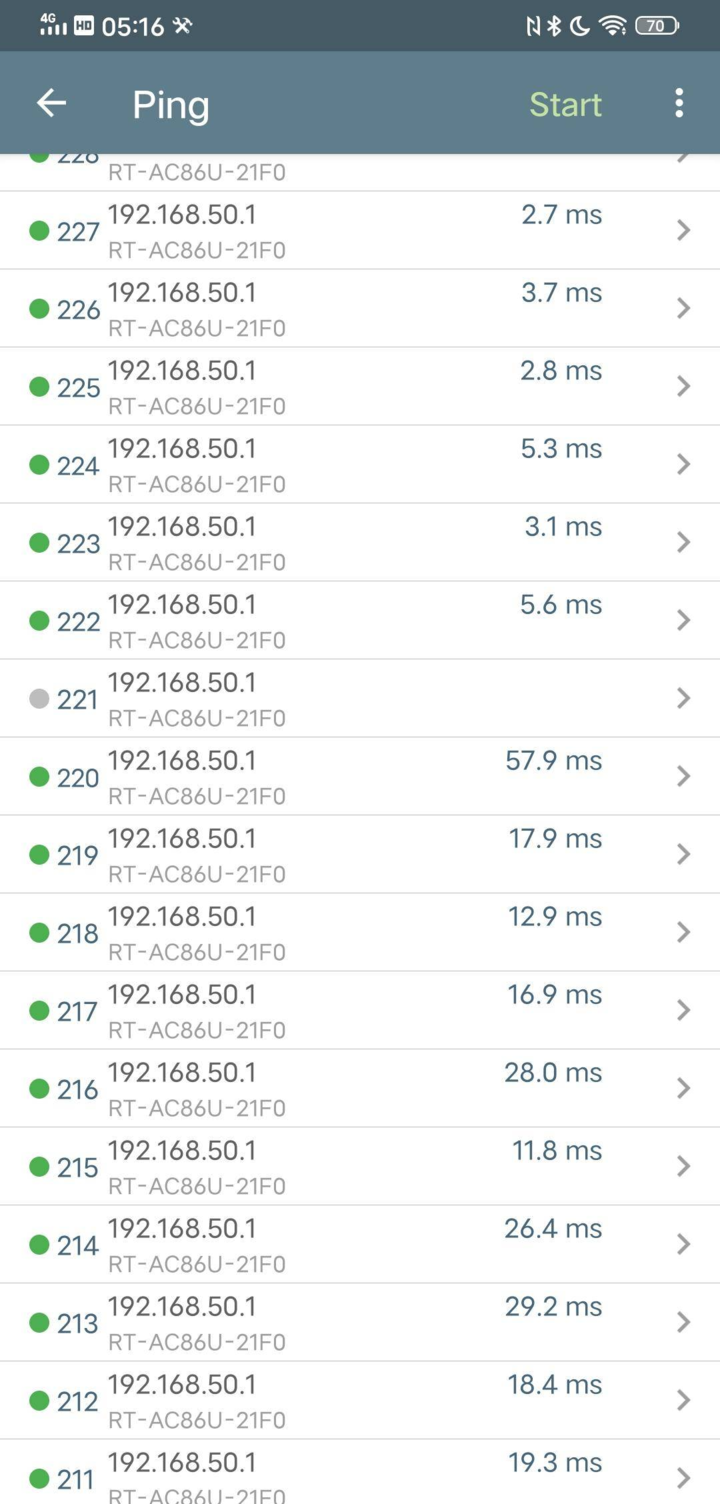The image size is (720, 1504).
Task: Tap the battery indicator showing 70
Action: coord(654,26)
